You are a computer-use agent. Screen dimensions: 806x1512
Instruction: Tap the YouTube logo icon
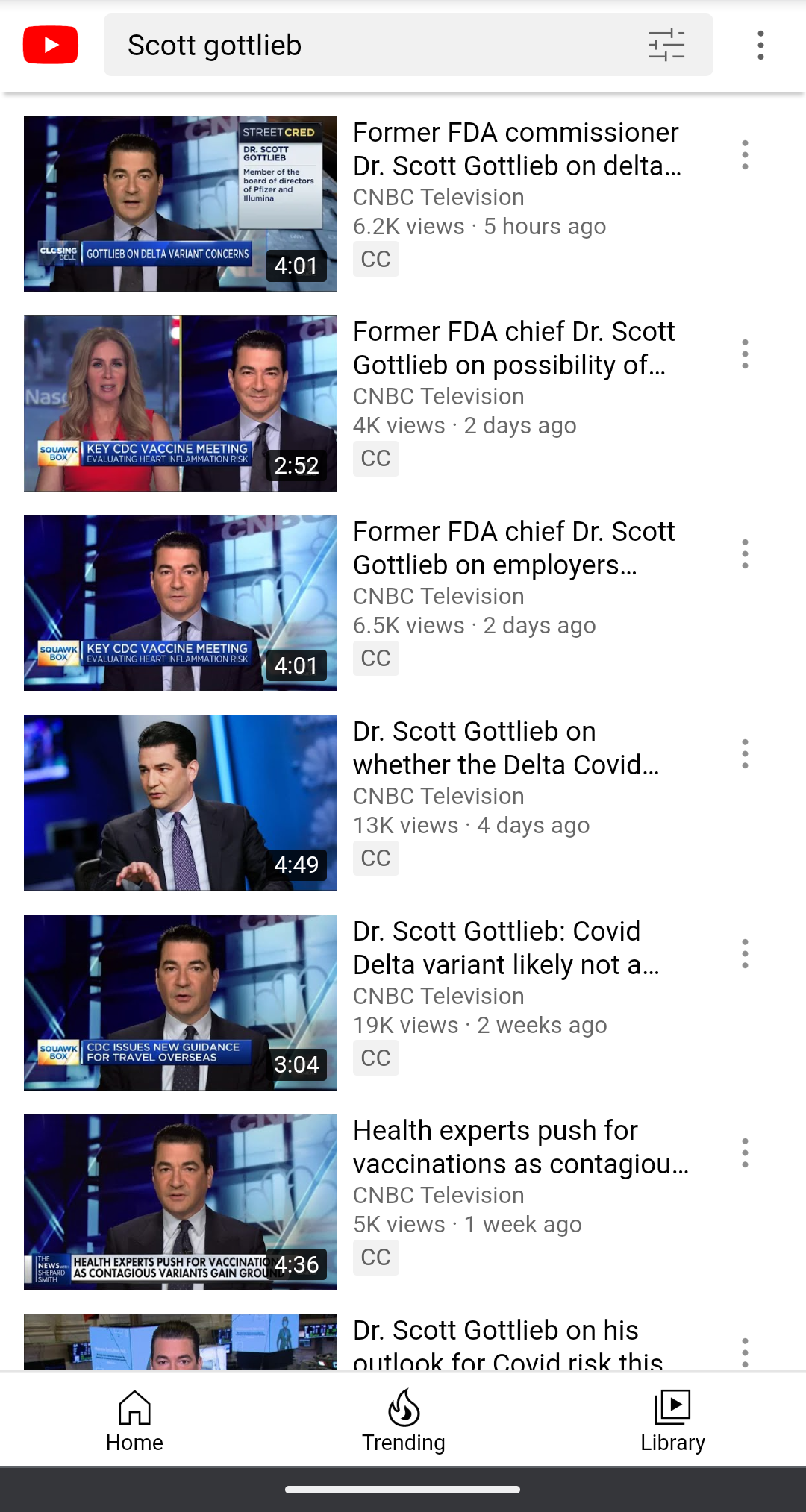(x=51, y=45)
